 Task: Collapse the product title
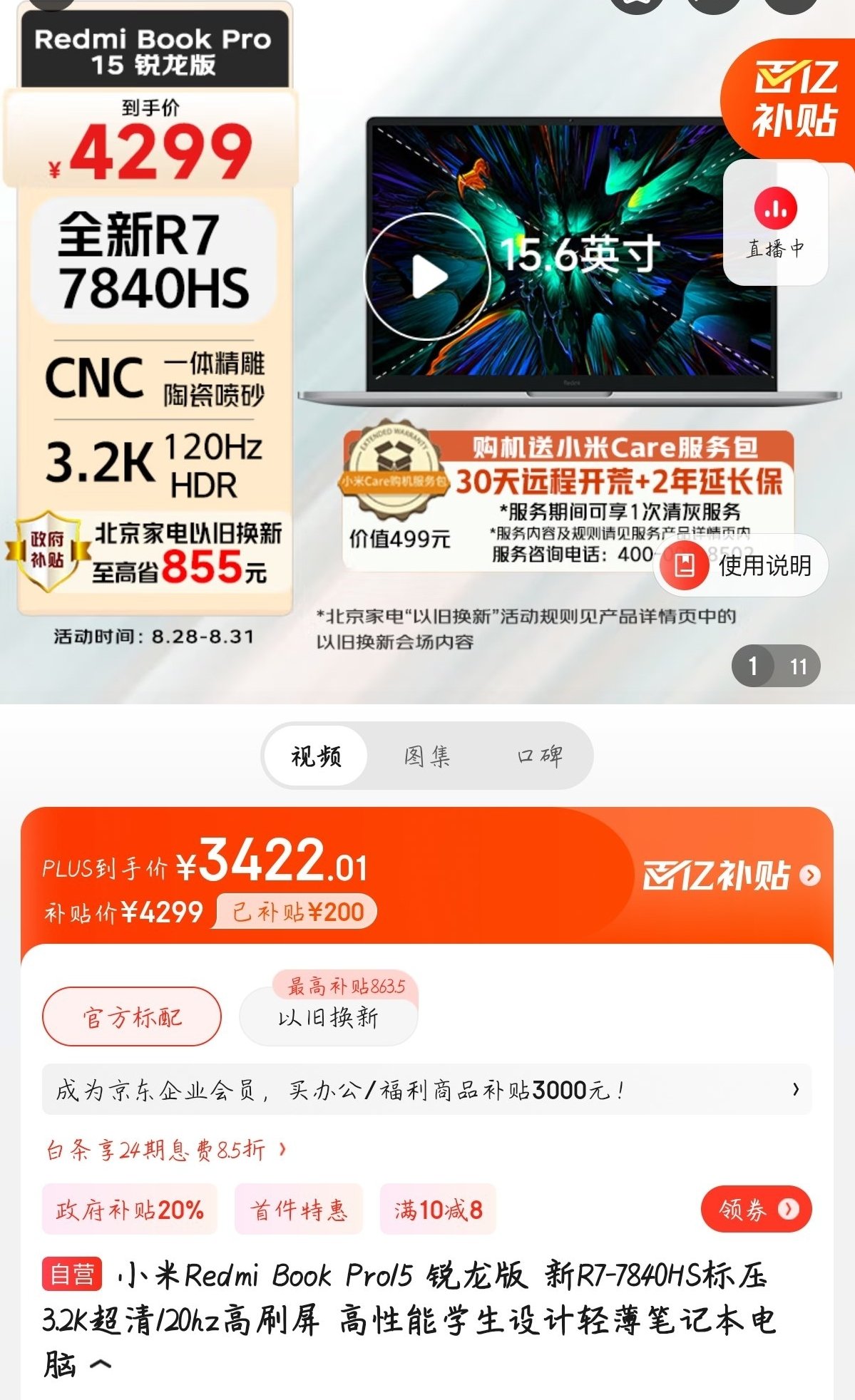tap(101, 1364)
